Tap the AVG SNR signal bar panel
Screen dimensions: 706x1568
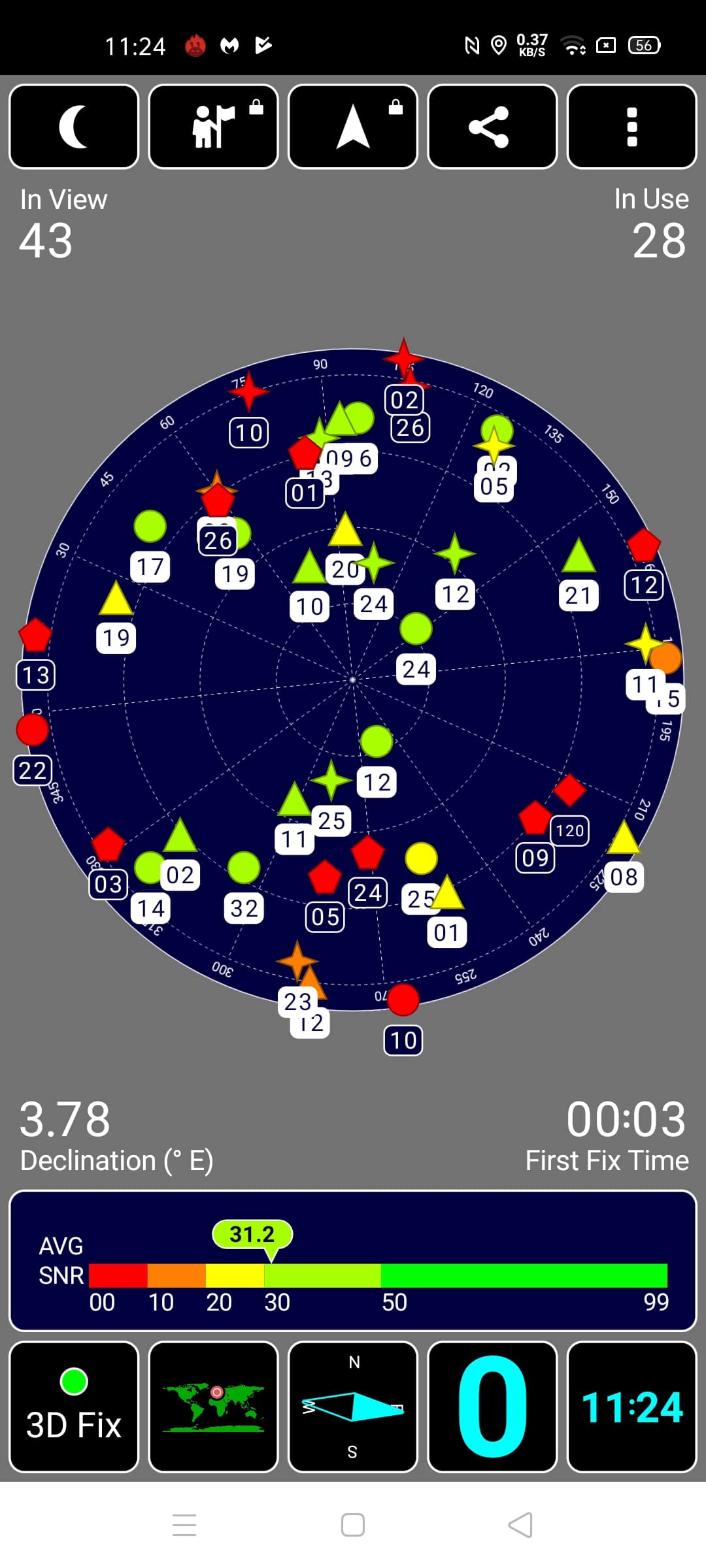353,1261
